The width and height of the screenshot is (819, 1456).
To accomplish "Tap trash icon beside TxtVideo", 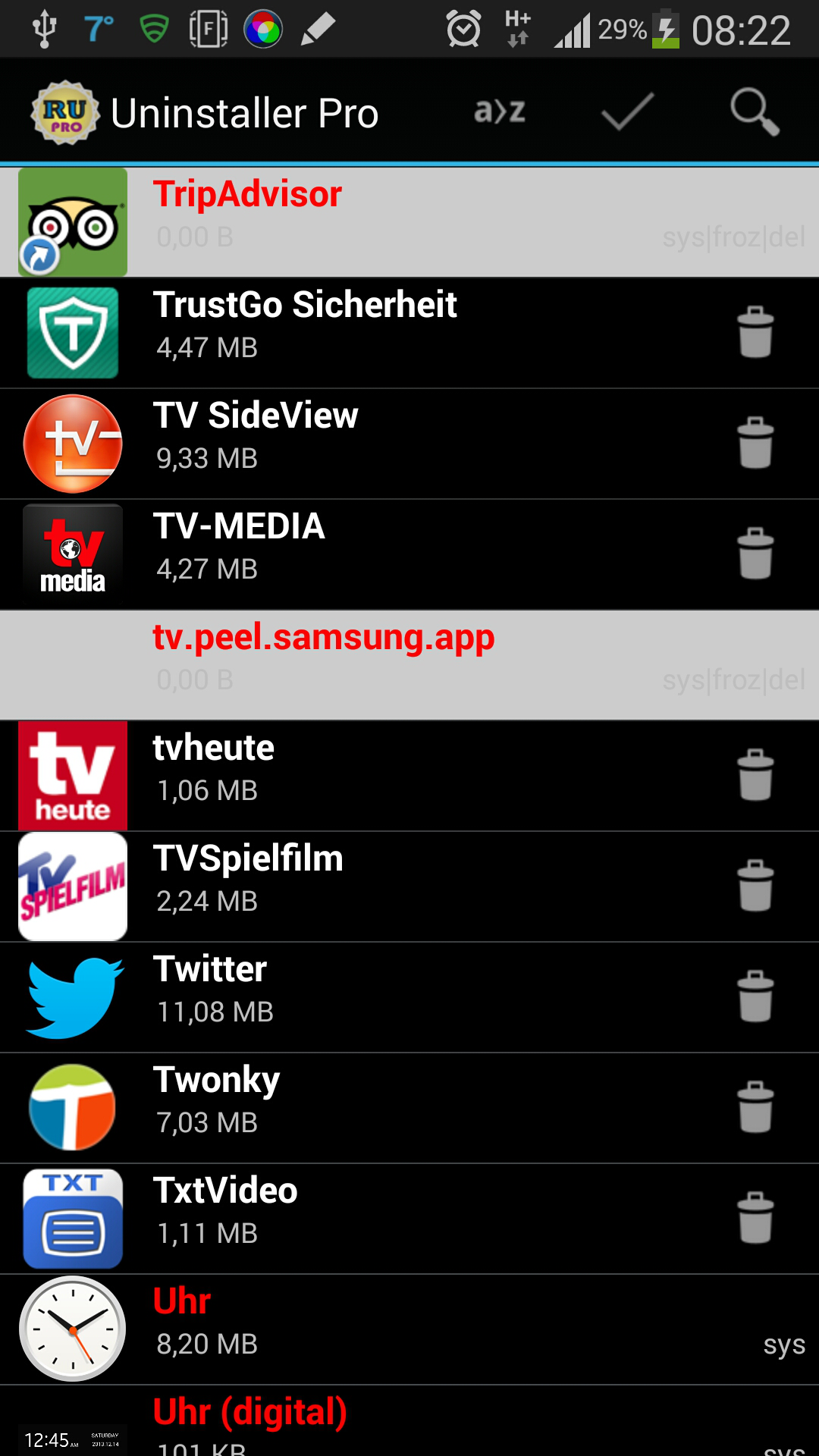I will pos(755,1218).
